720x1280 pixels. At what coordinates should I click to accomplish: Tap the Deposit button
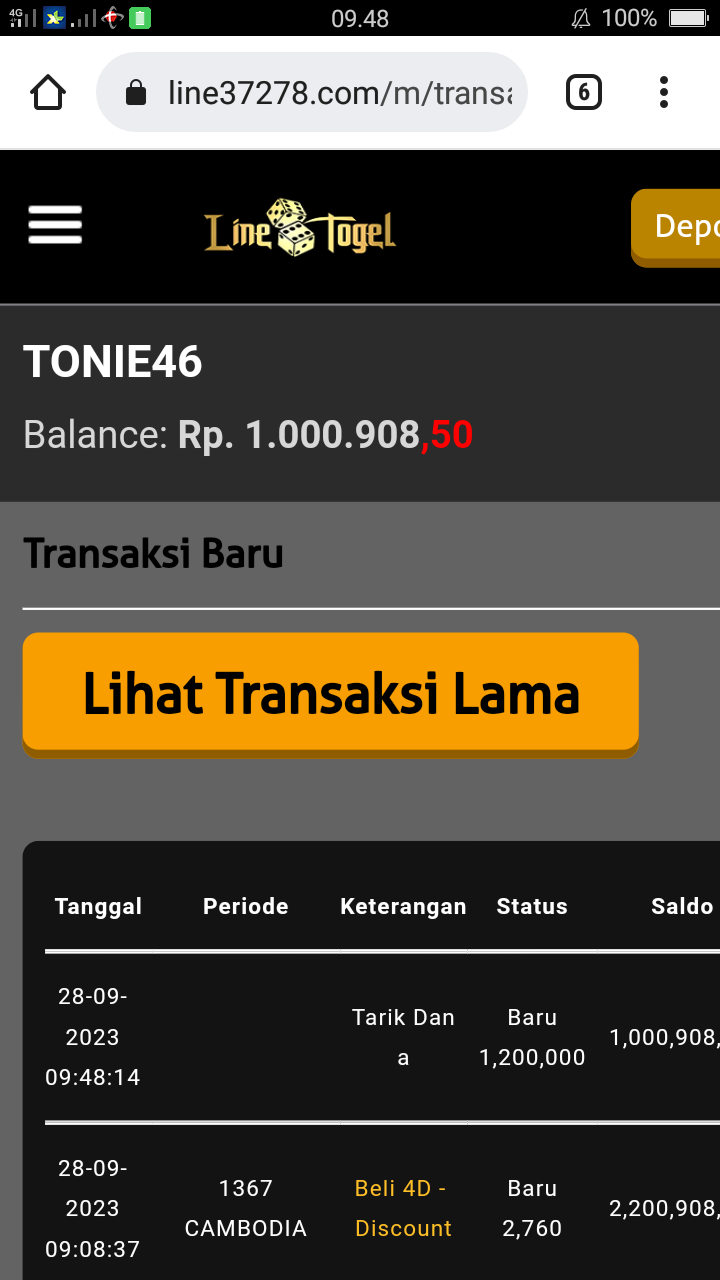[678, 227]
